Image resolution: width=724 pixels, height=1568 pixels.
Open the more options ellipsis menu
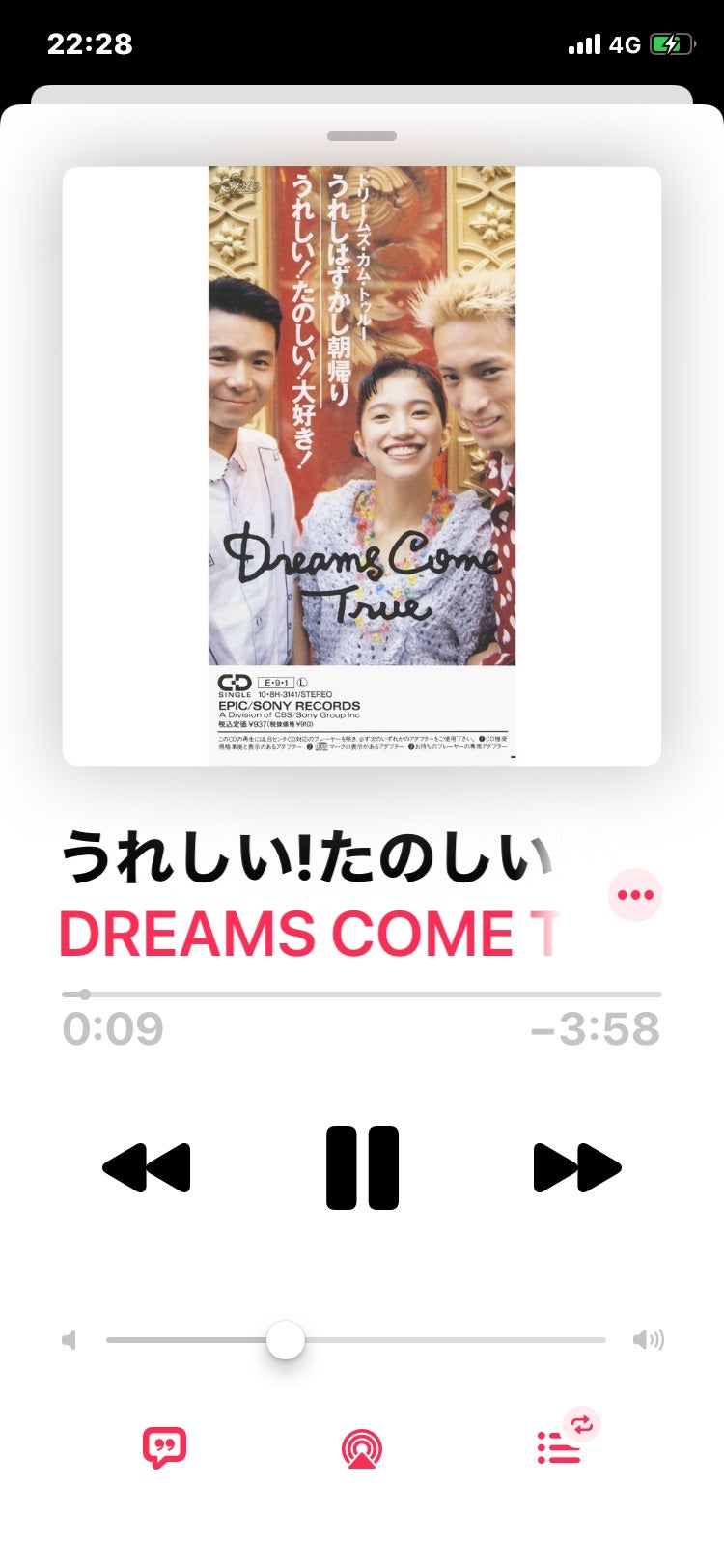point(634,895)
